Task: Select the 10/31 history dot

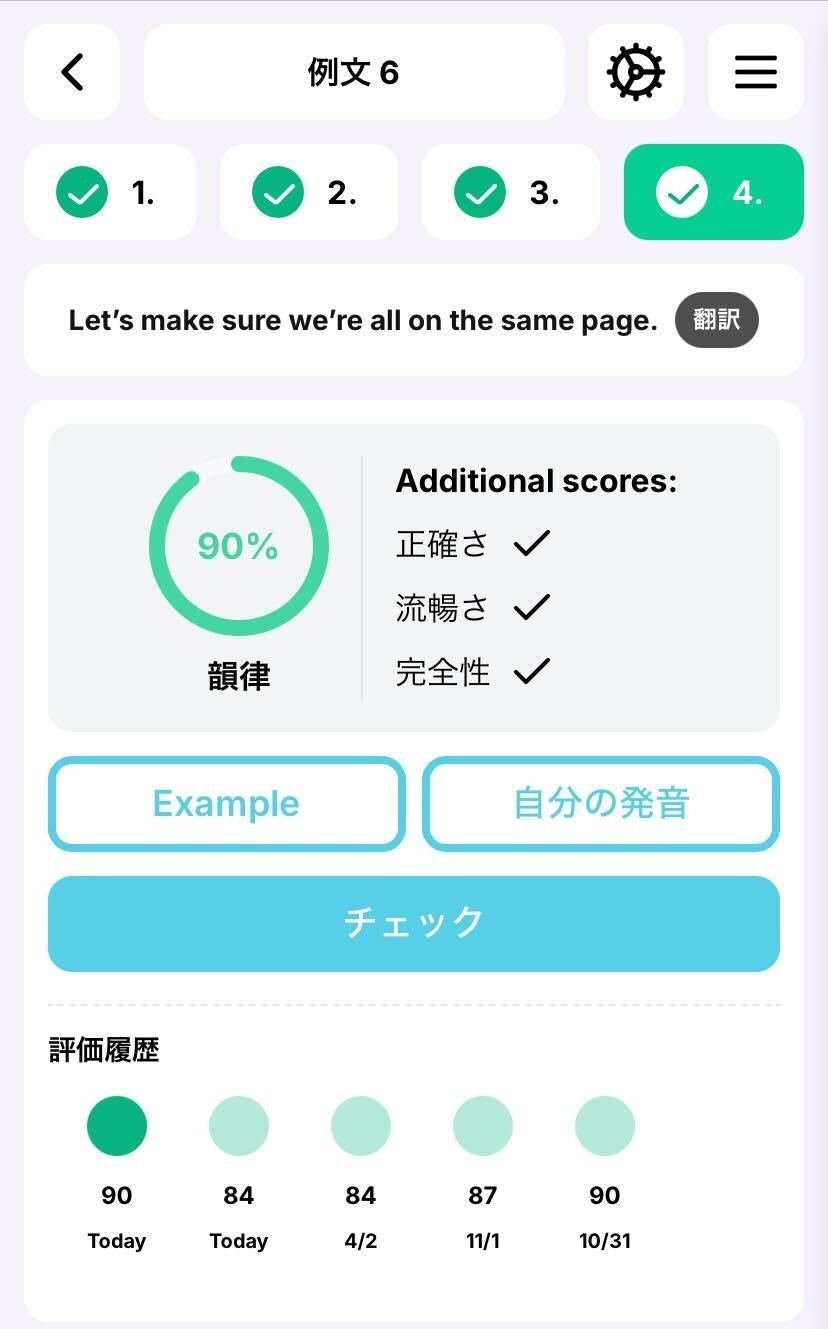Action: (x=605, y=1126)
